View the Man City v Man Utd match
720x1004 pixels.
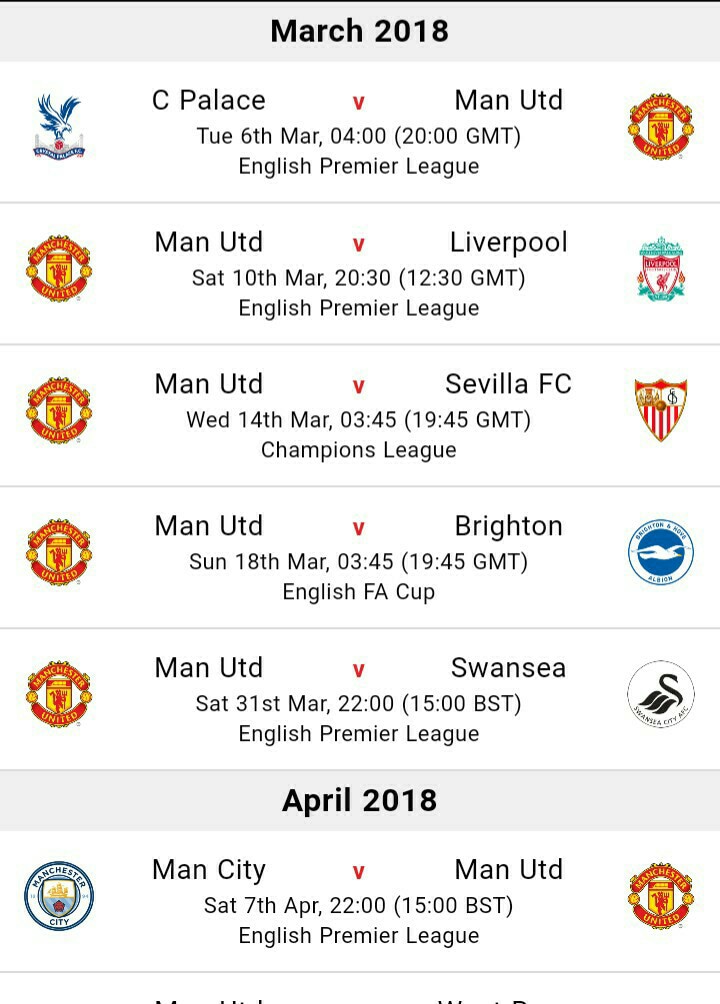click(360, 902)
